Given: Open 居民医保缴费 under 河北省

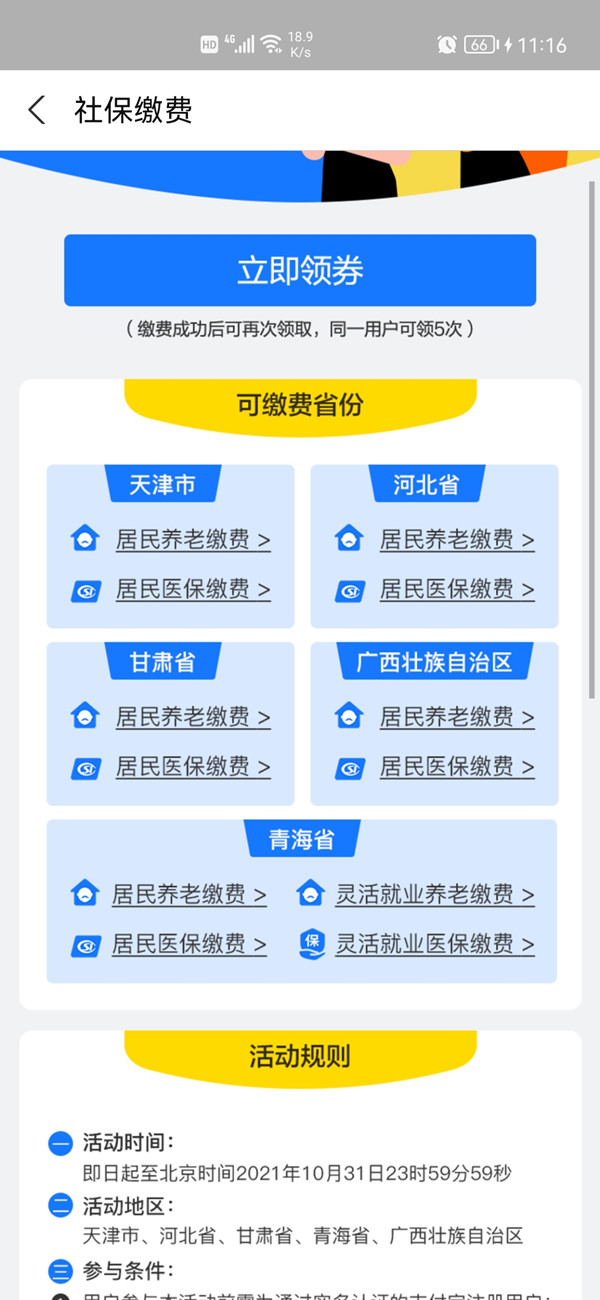Looking at the screenshot, I should pos(456,589).
